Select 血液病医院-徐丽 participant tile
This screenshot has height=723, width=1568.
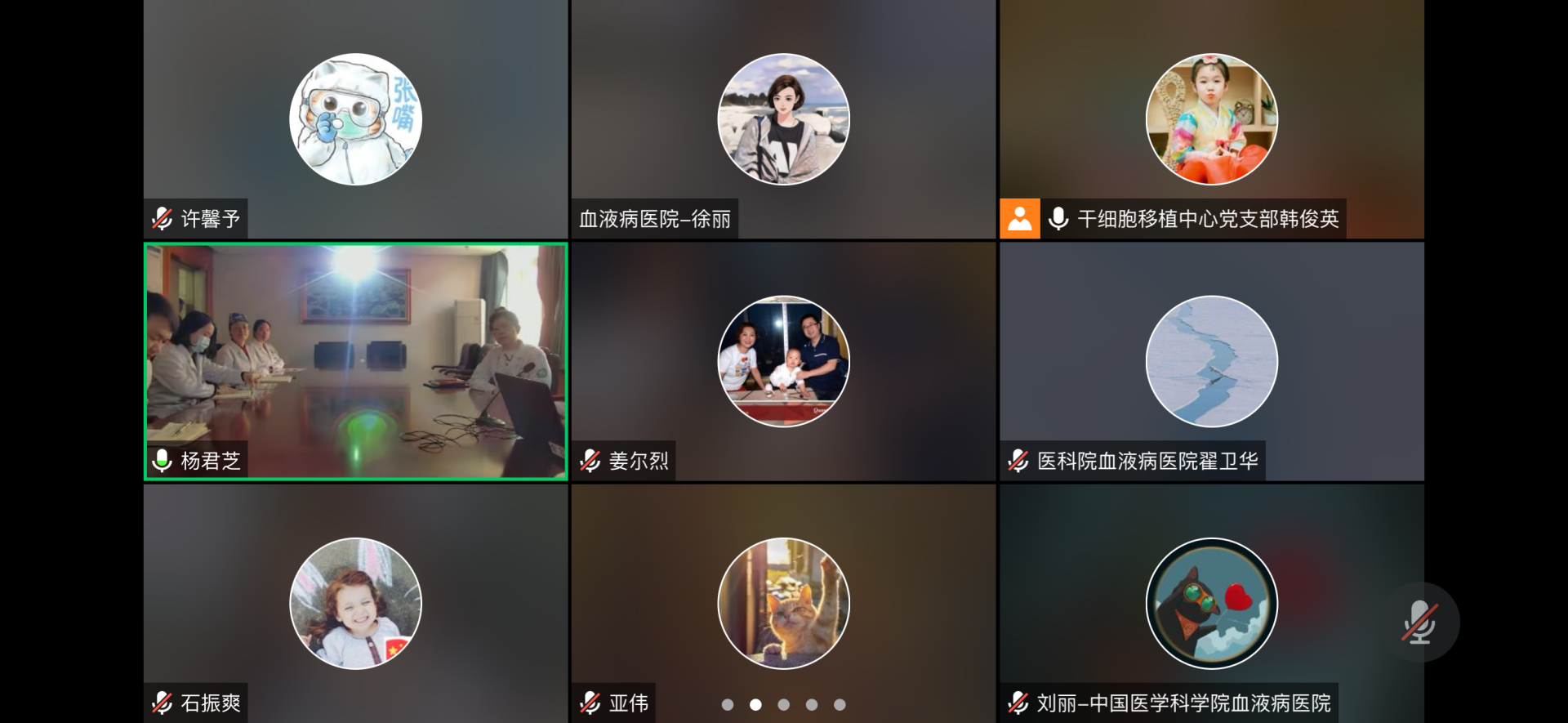(x=783, y=119)
